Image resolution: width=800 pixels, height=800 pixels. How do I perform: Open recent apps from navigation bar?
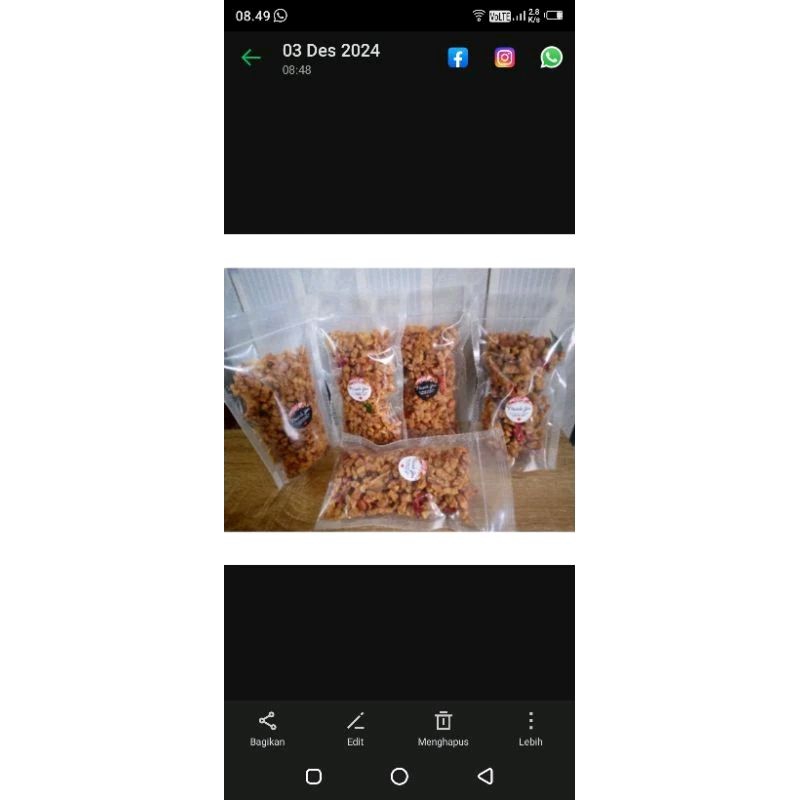(x=313, y=777)
